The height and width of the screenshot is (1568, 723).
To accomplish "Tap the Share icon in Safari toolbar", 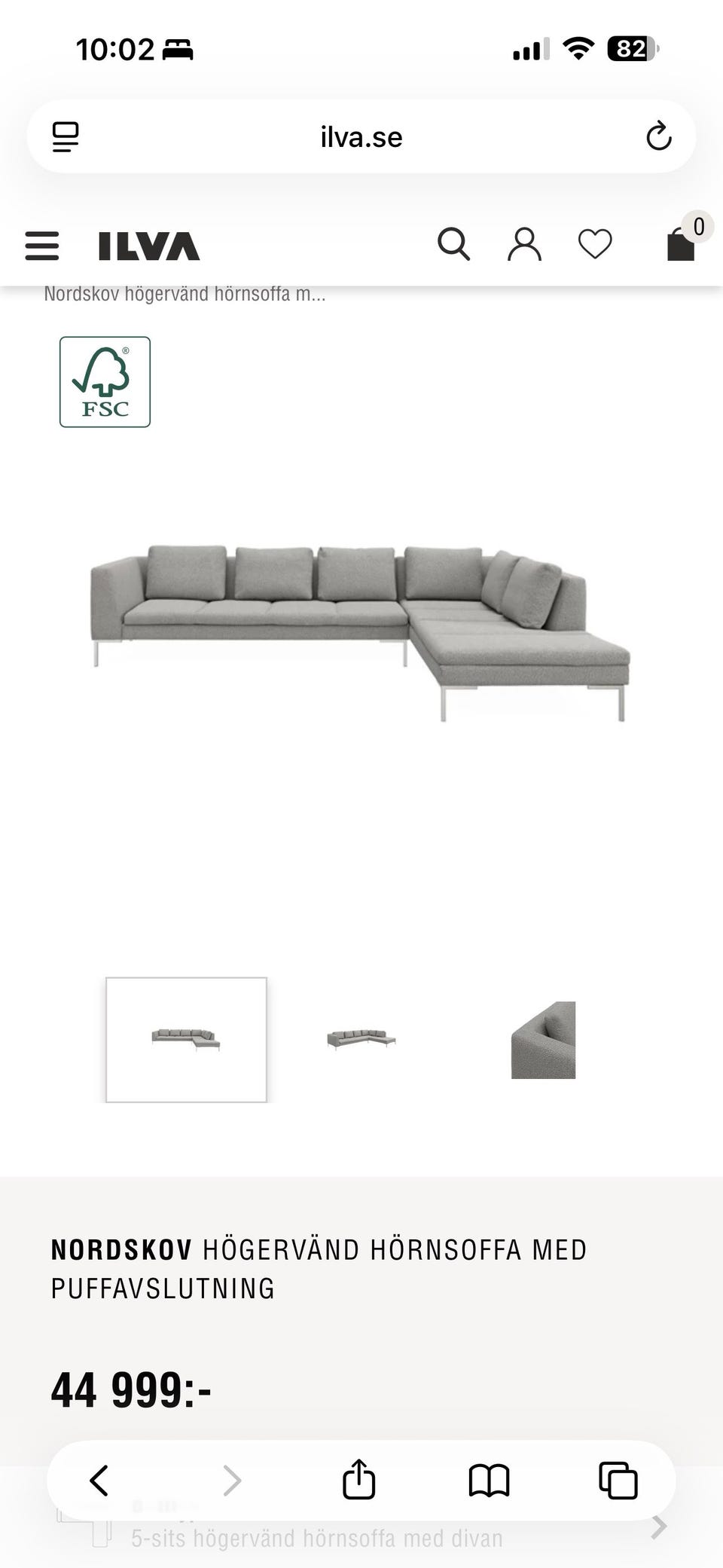I will pos(359,1480).
